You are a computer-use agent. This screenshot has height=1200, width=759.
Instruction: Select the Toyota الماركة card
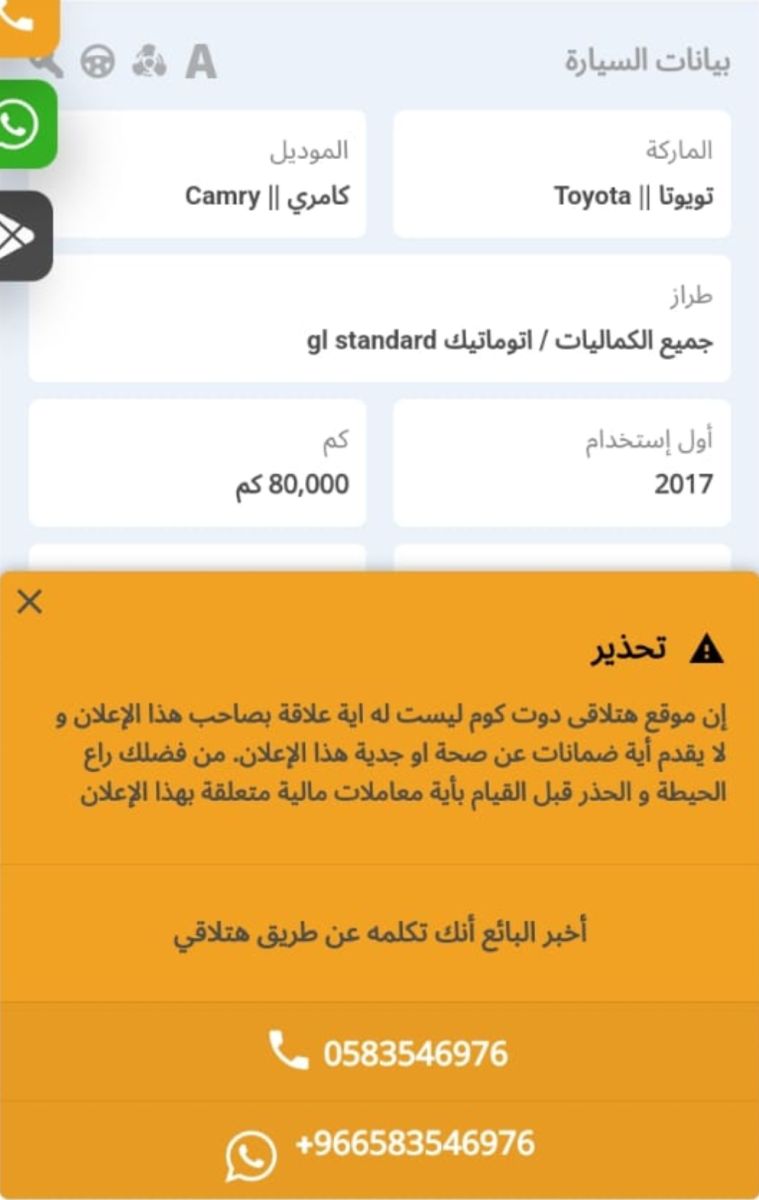[563, 173]
